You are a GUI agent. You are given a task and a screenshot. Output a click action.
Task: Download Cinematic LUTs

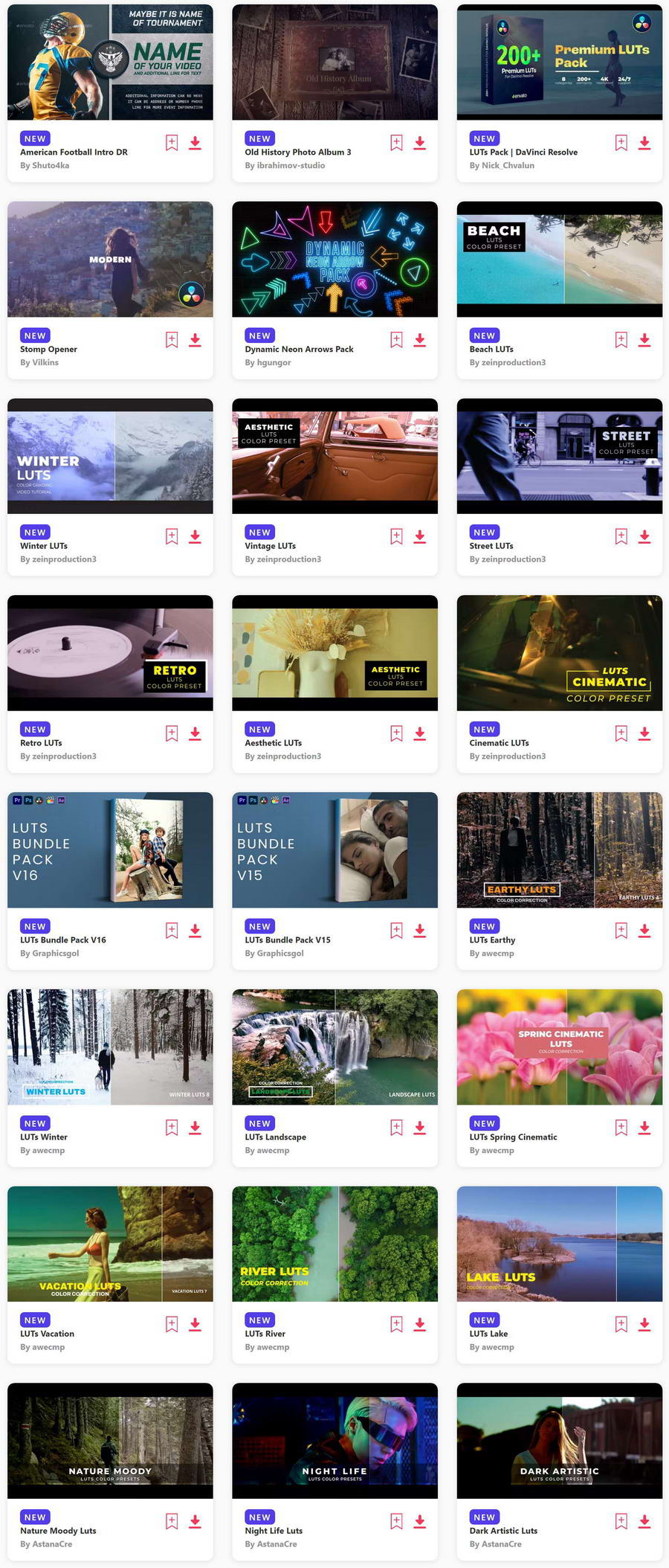tap(644, 733)
